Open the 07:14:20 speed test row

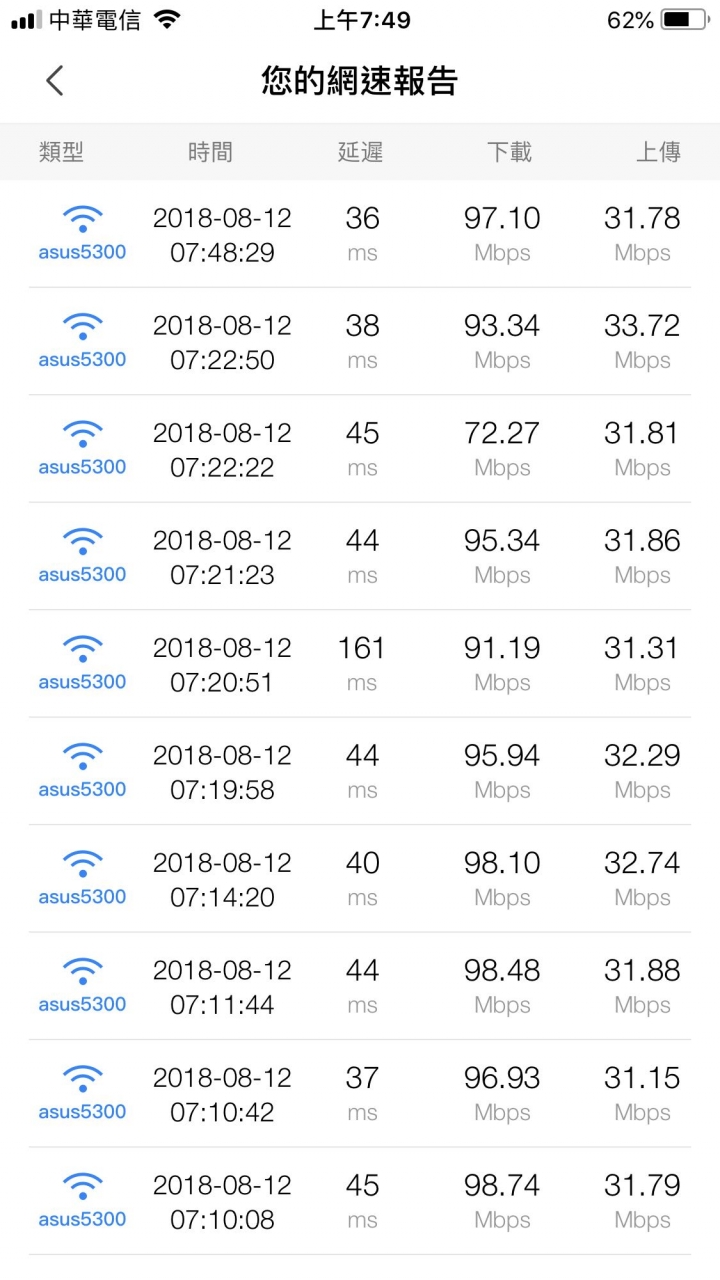point(360,879)
